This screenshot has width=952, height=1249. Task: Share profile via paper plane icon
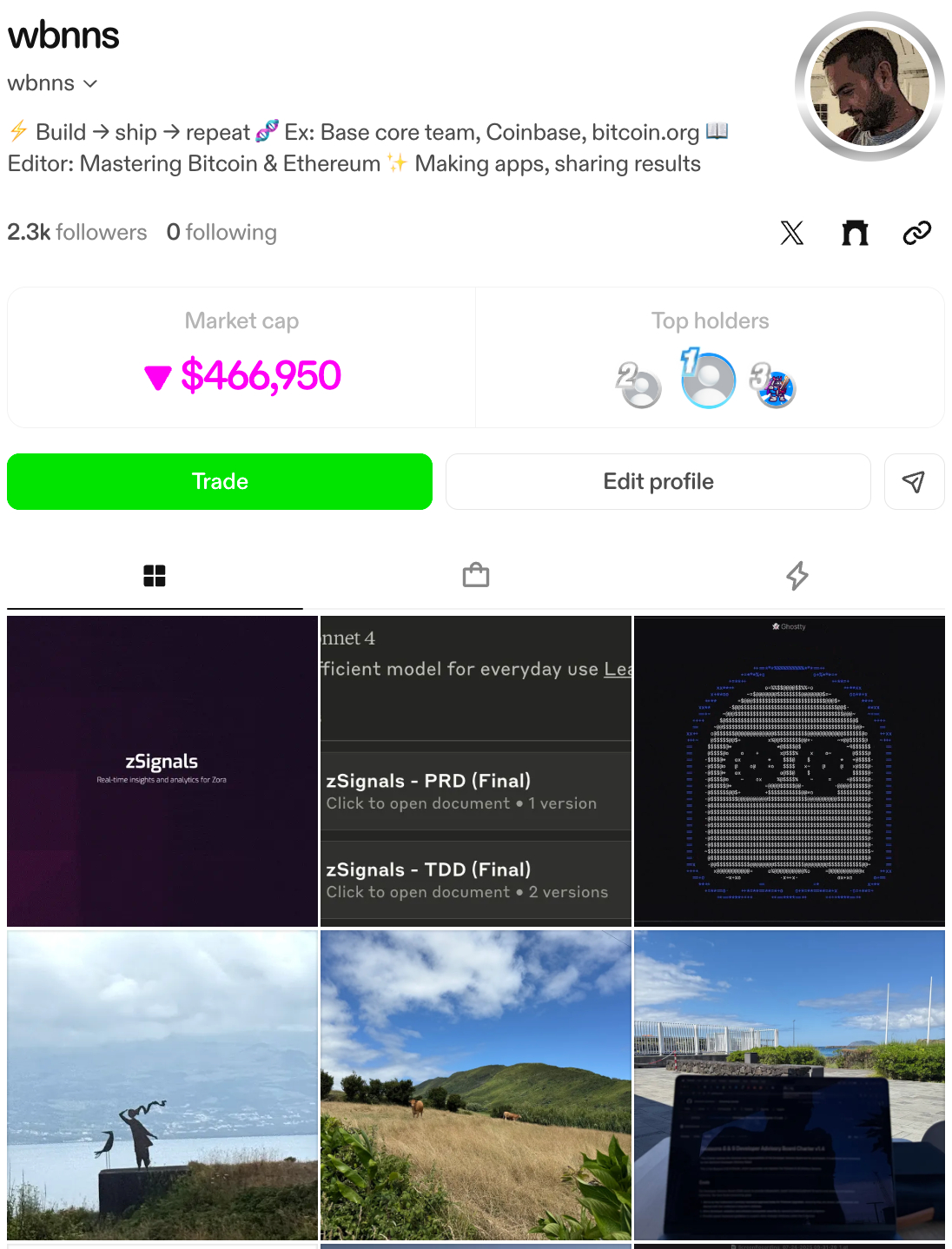[913, 481]
